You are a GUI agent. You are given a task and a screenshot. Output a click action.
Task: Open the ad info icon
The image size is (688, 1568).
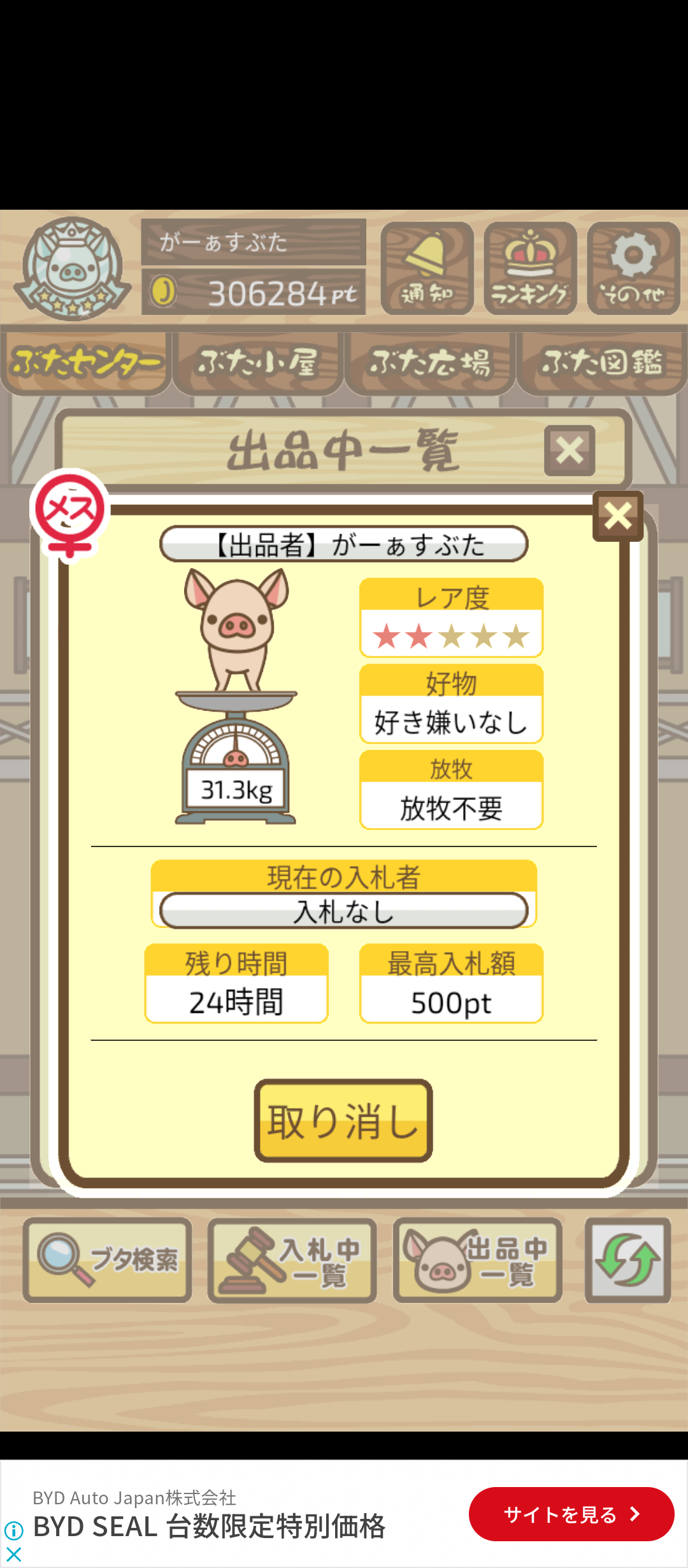point(13,1530)
